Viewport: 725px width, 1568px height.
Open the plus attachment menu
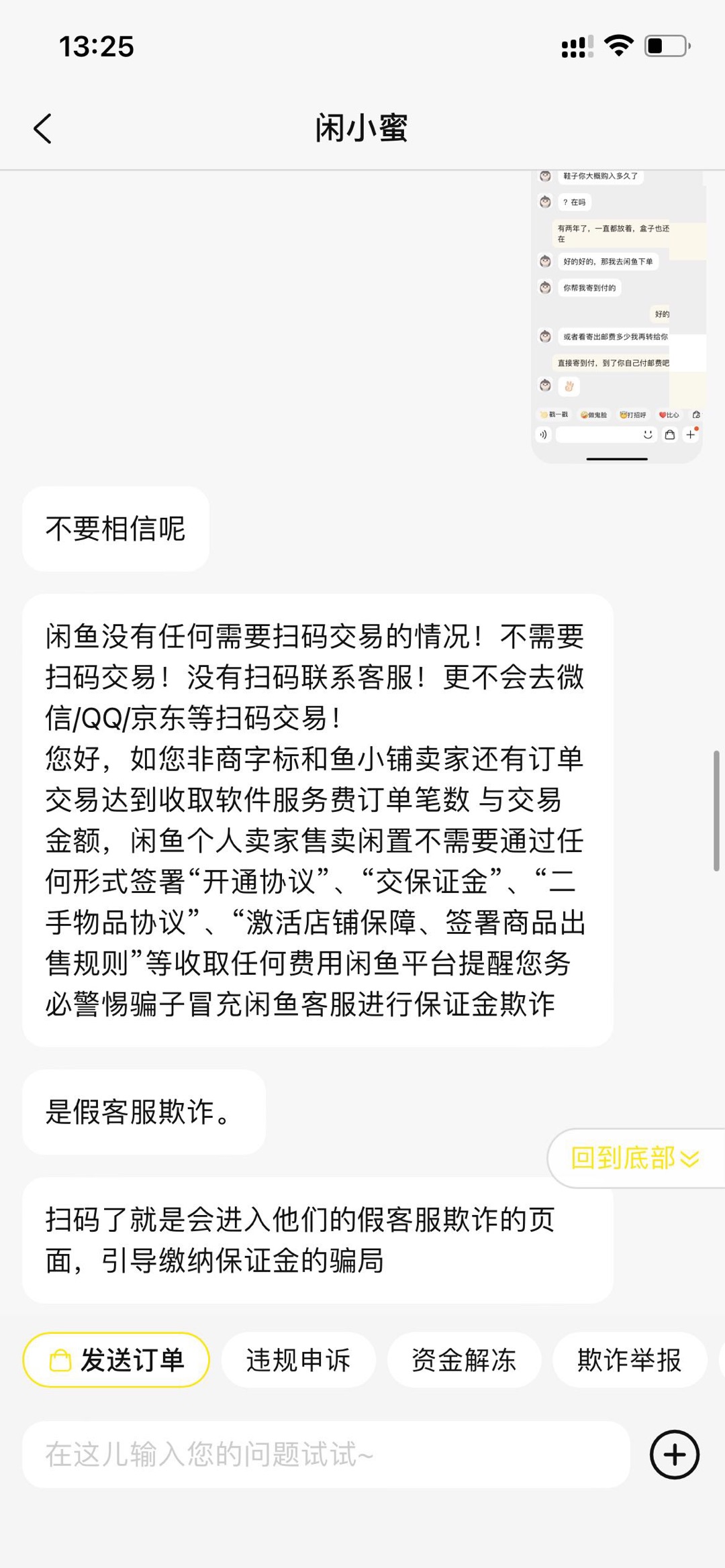tap(675, 1455)
